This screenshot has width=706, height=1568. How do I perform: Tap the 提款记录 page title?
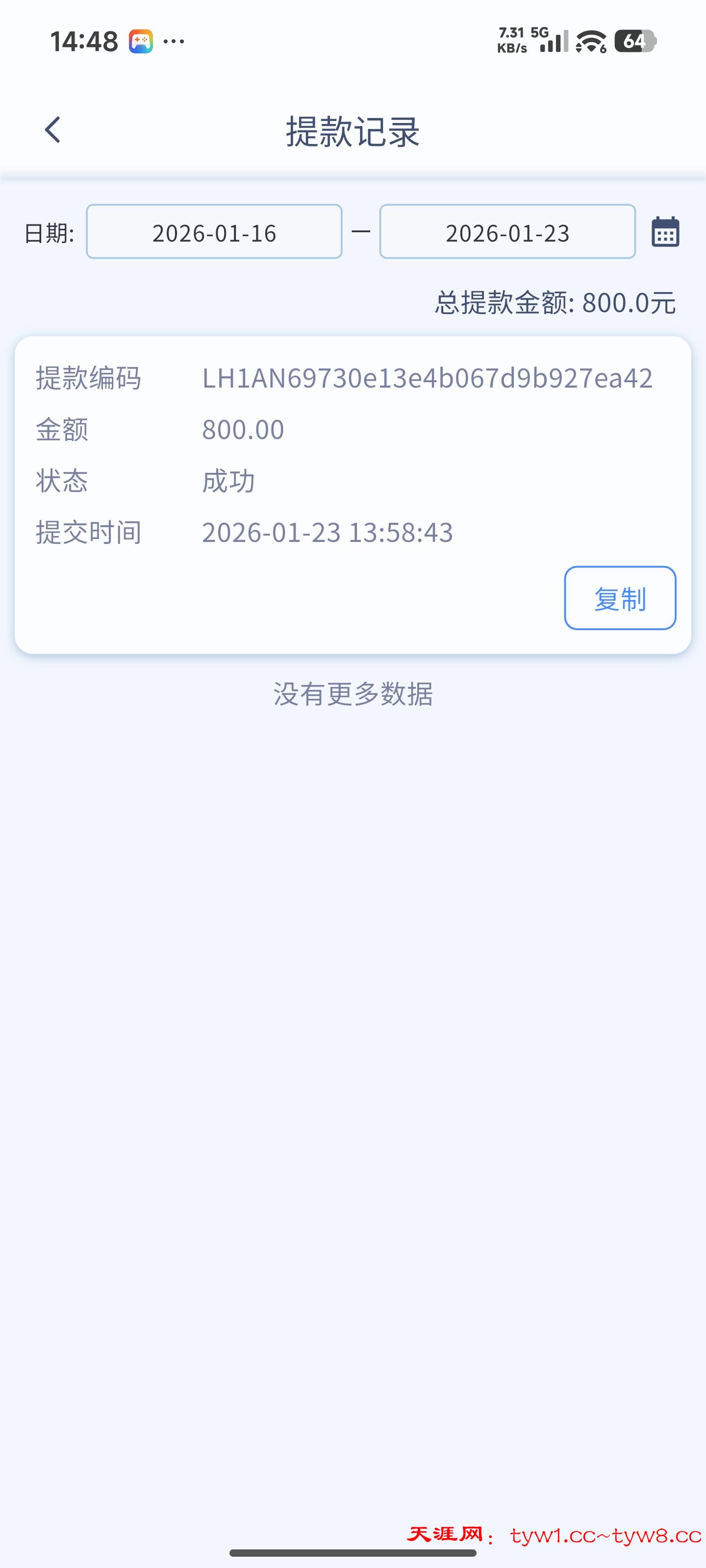coord(352,131)
